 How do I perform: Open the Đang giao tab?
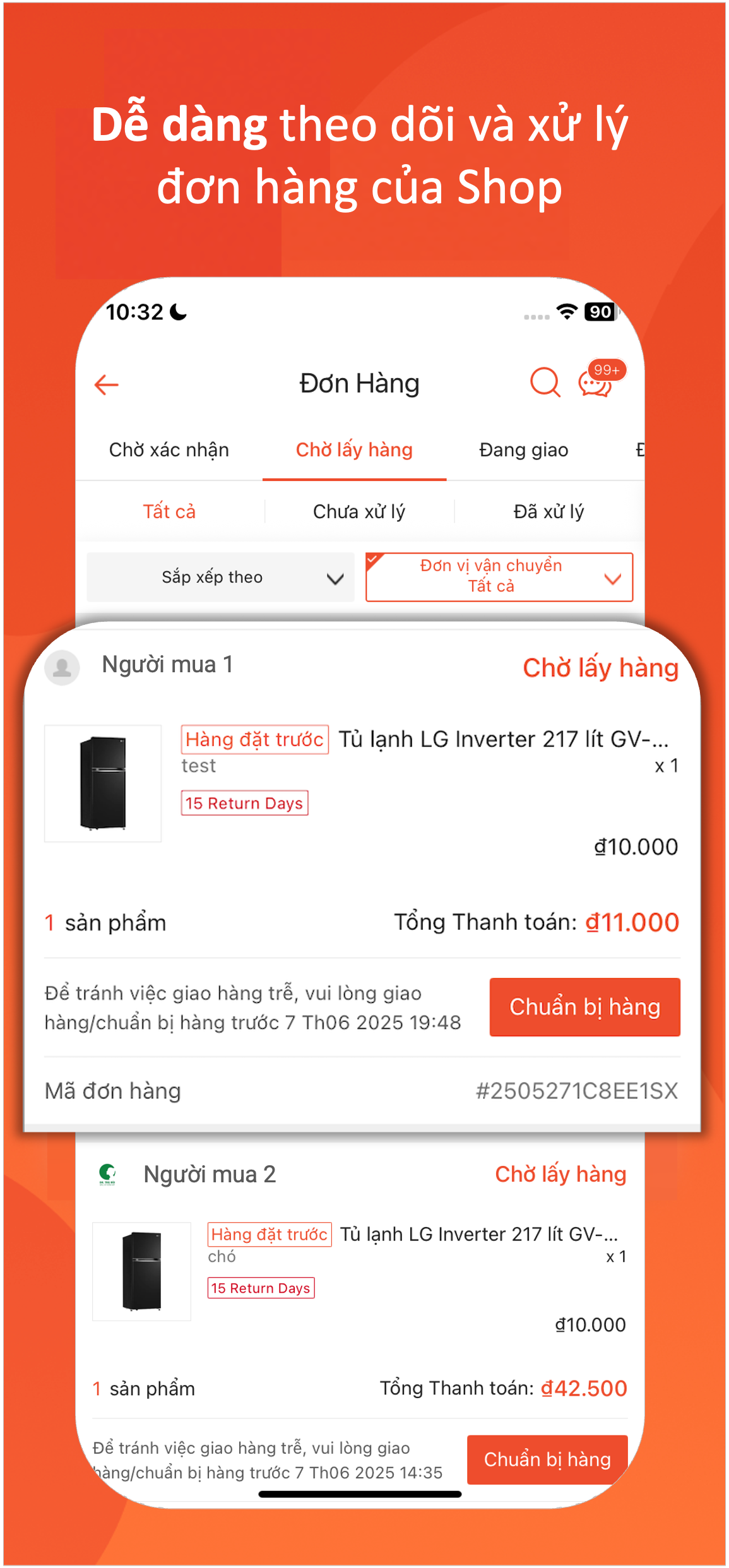coord(523,449)
